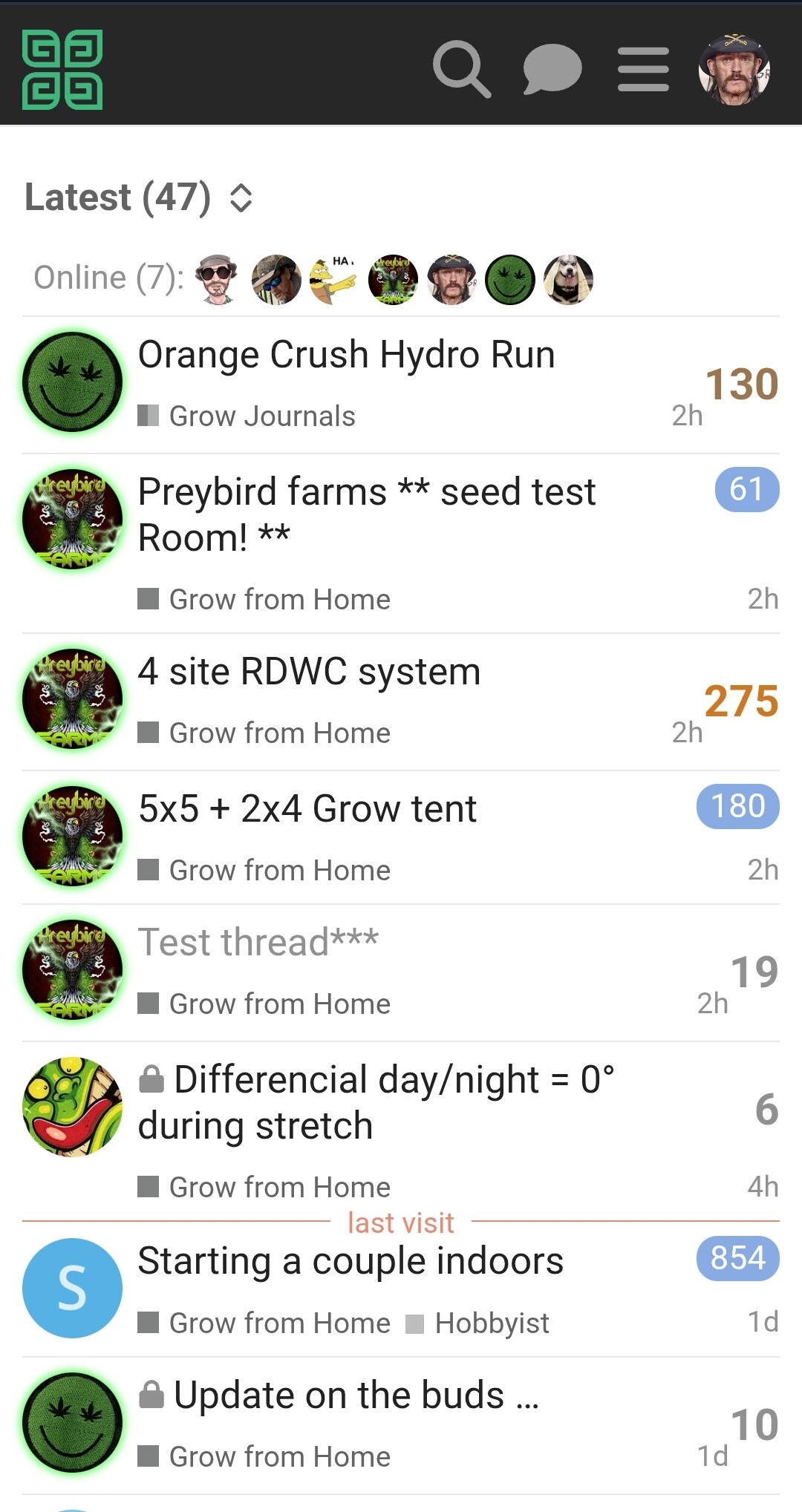This screenshot has height=1512, width=802.
Task: Open the hamburger navigation menu
Action: [643, 69]
